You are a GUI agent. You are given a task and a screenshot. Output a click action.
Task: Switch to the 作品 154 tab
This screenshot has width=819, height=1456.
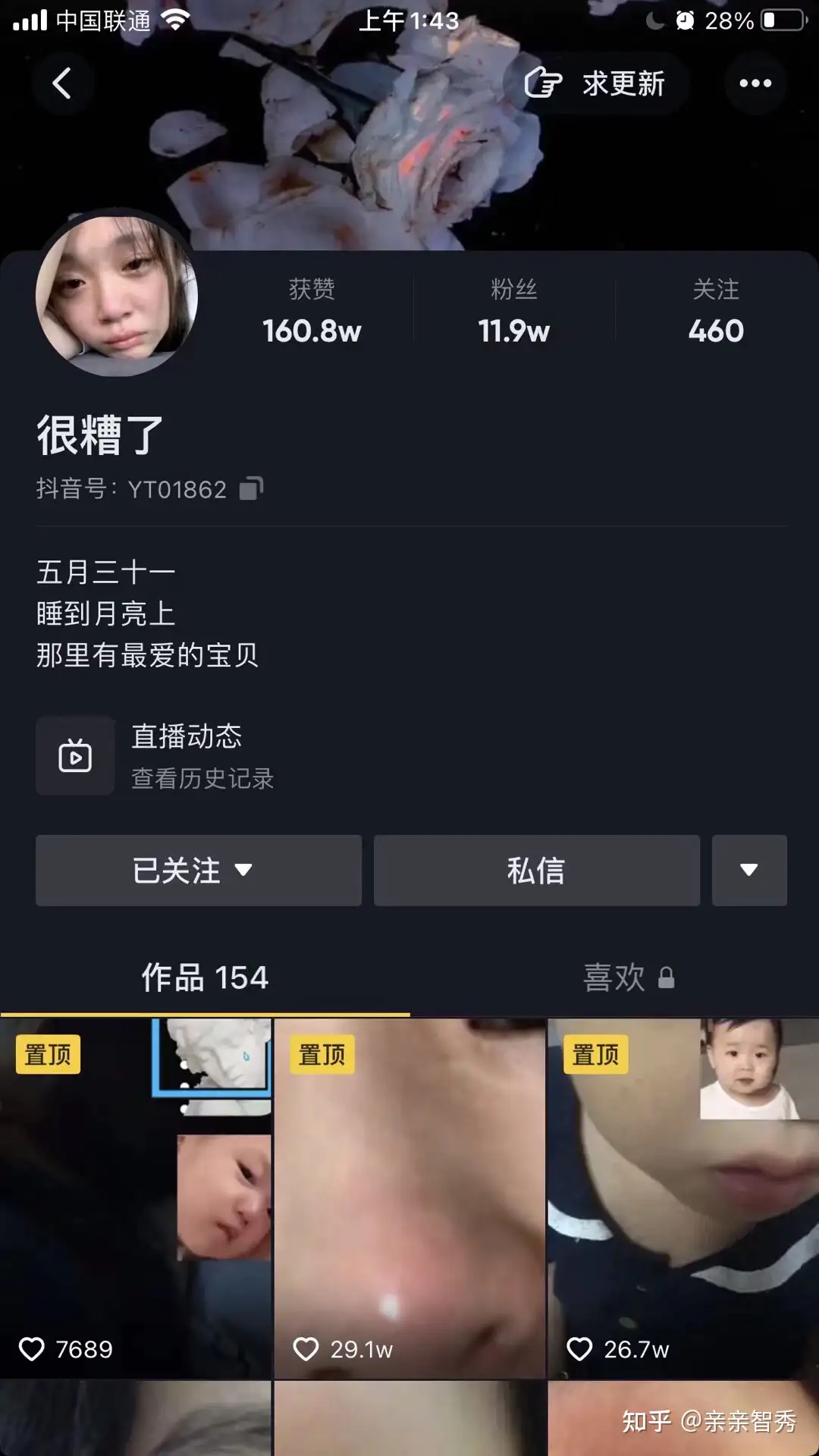(205, 977)
